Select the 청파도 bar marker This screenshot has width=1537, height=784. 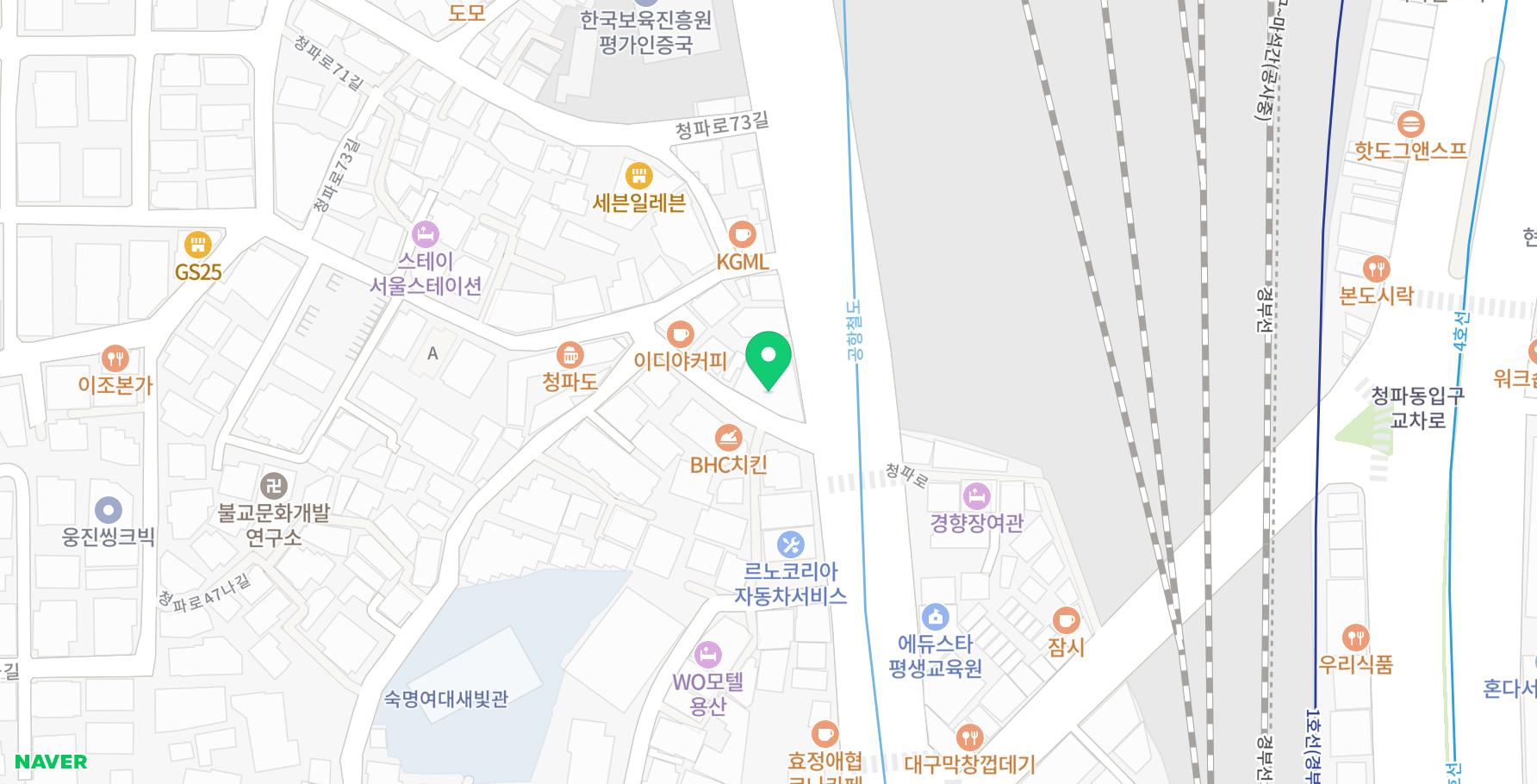(569, 354)
